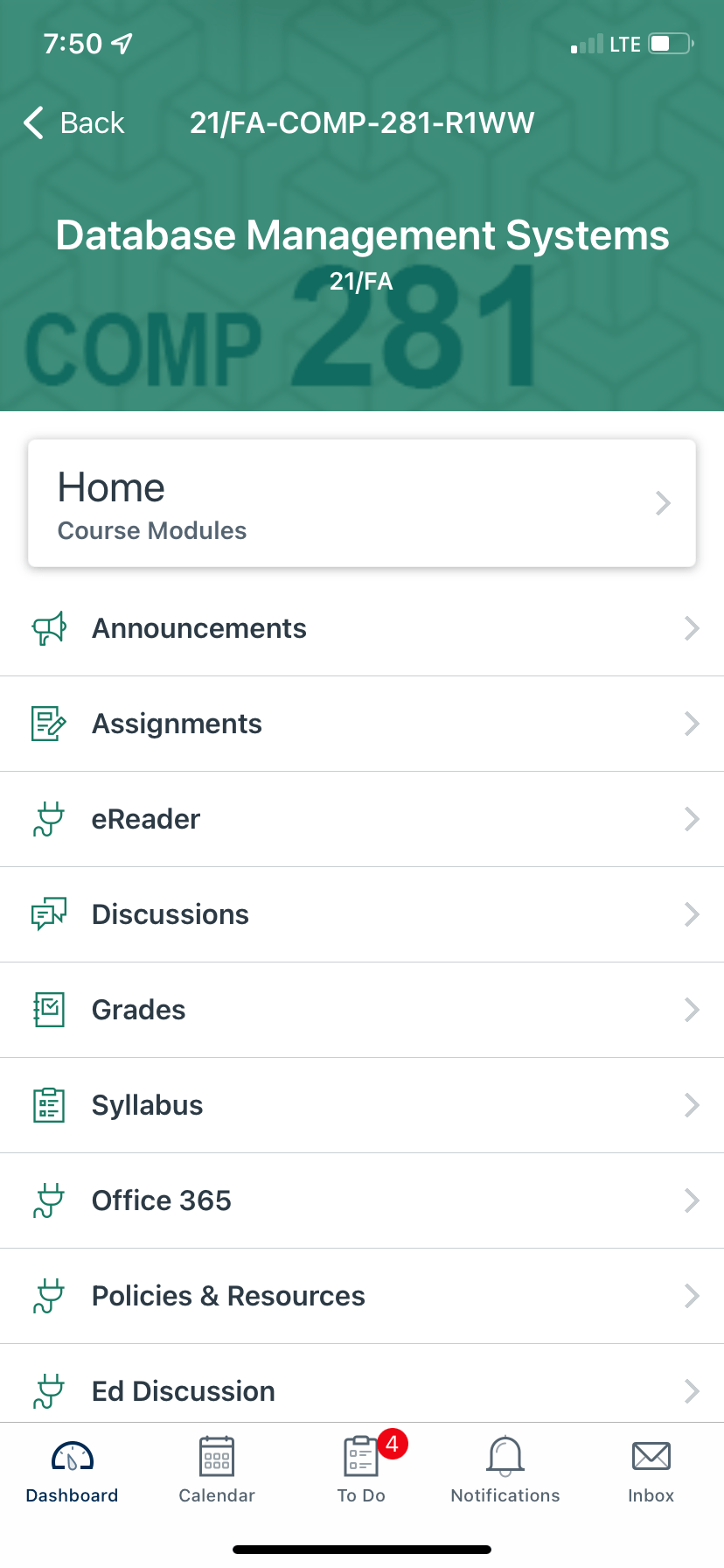Tap the Syllabus clipboard icon

pos(48,1104)
